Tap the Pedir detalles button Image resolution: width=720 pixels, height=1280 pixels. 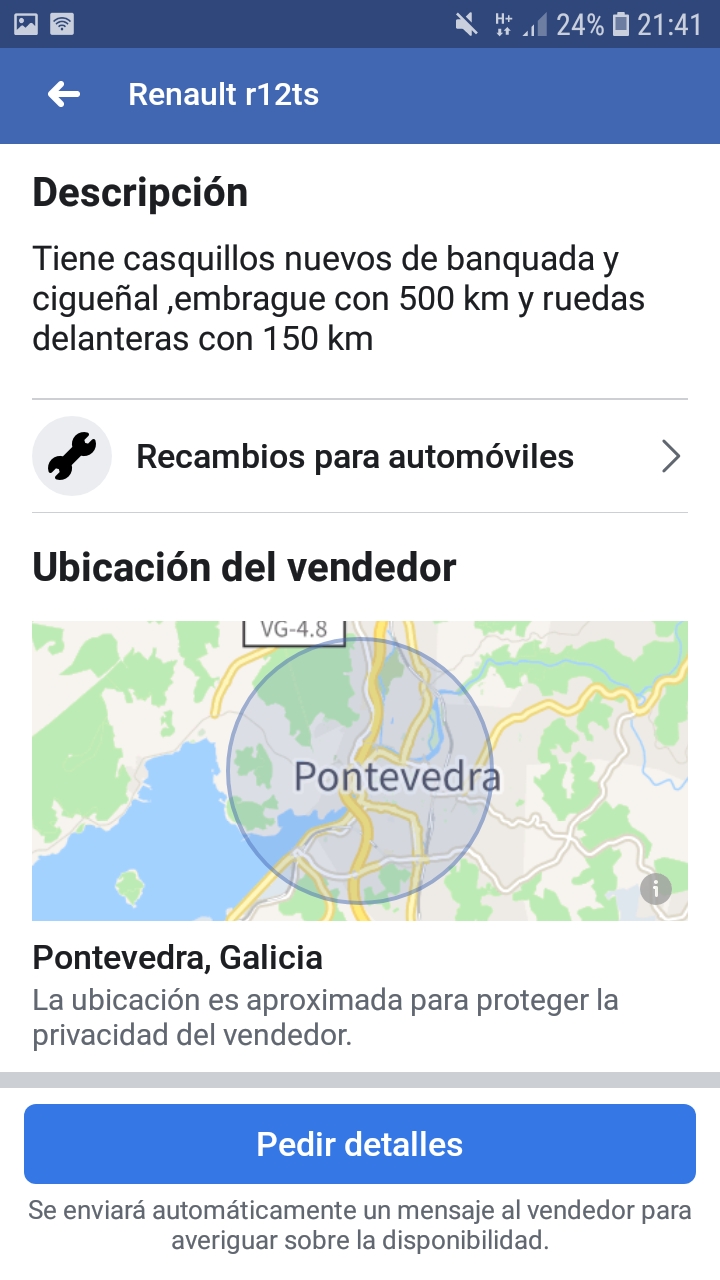360,1144
